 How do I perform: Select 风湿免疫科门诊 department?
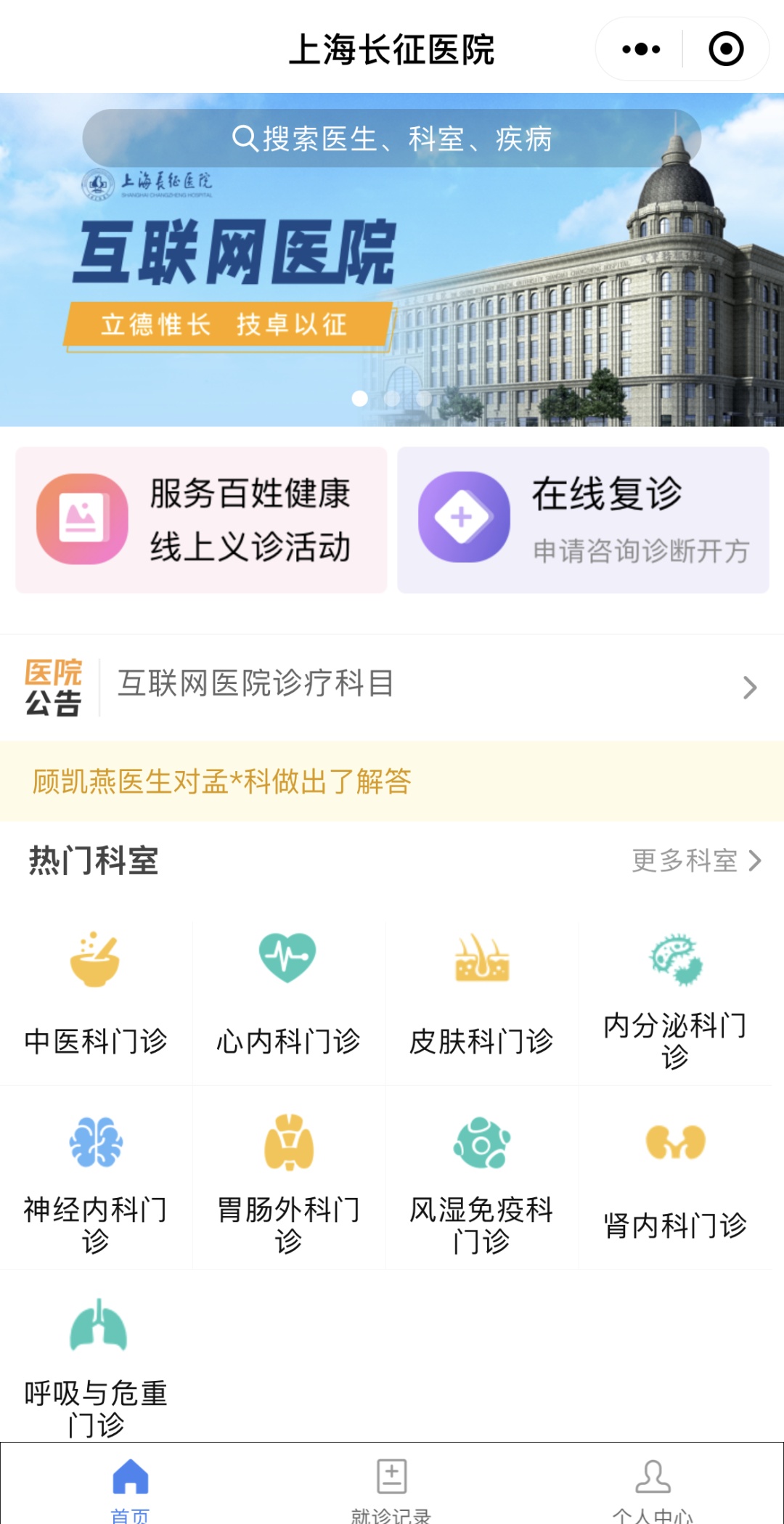(481, 1180)
